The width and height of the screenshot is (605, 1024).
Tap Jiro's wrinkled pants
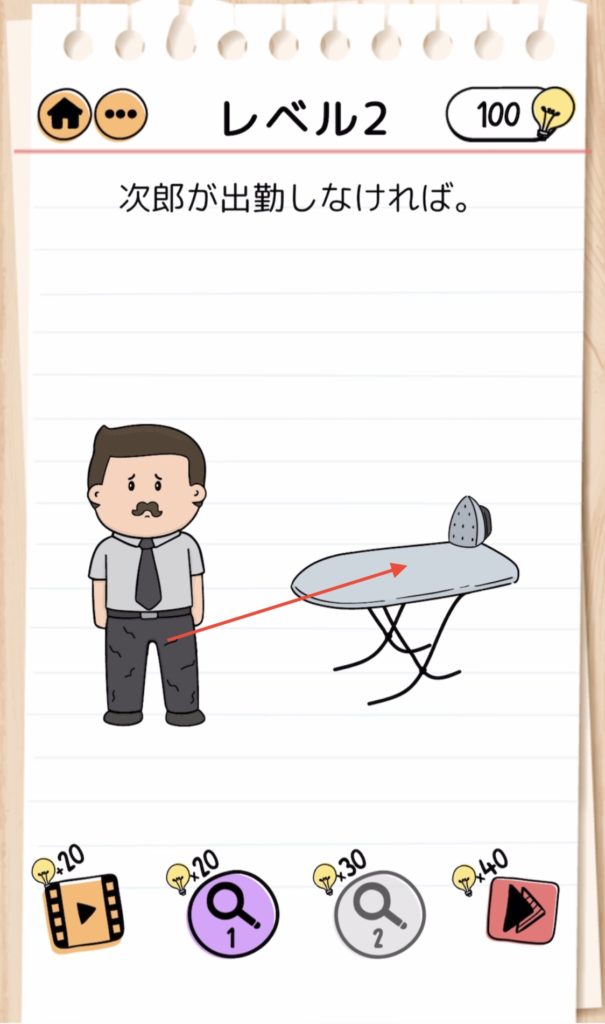pos(152,662)
